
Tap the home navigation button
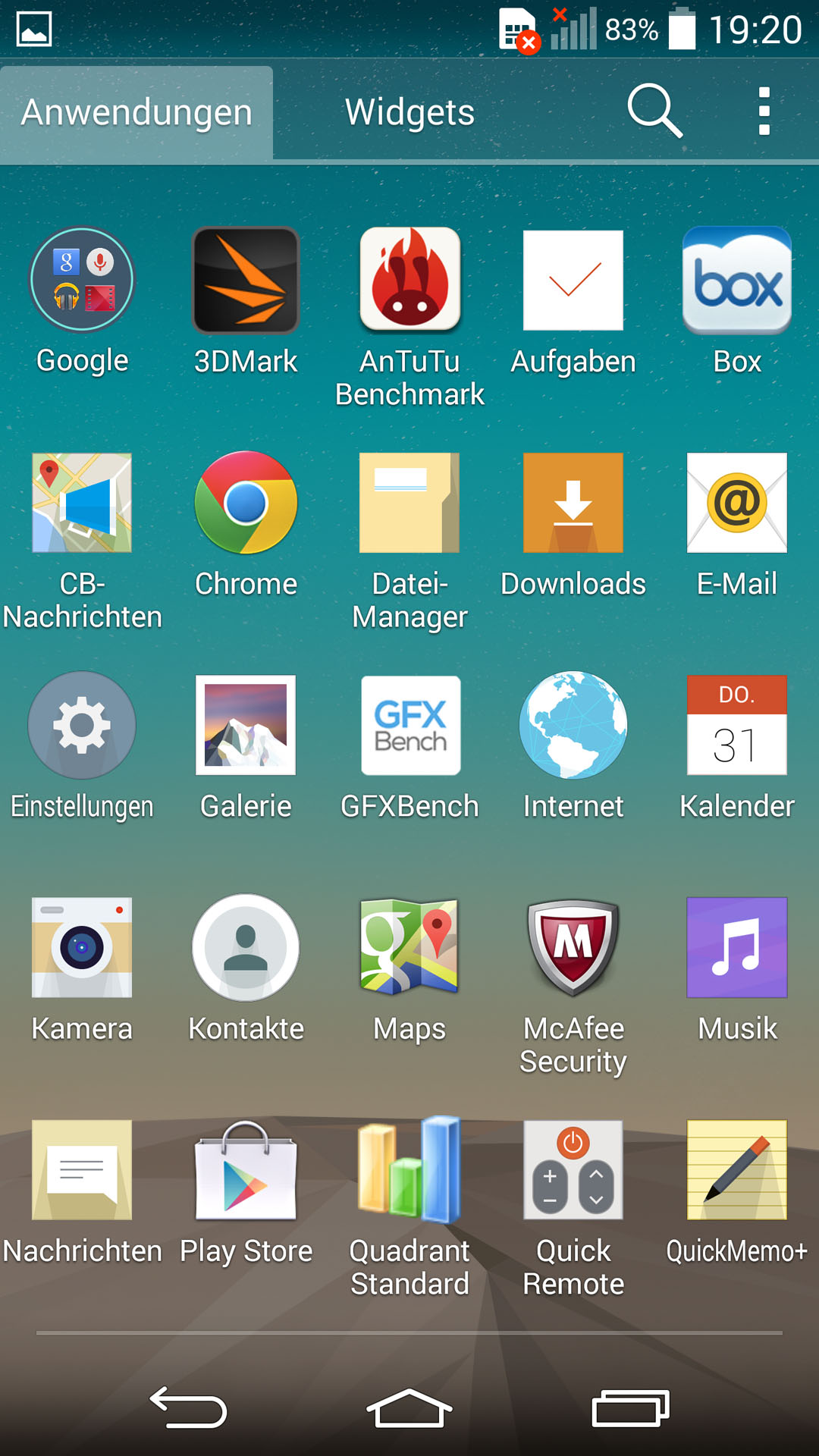click(409, 1408)
